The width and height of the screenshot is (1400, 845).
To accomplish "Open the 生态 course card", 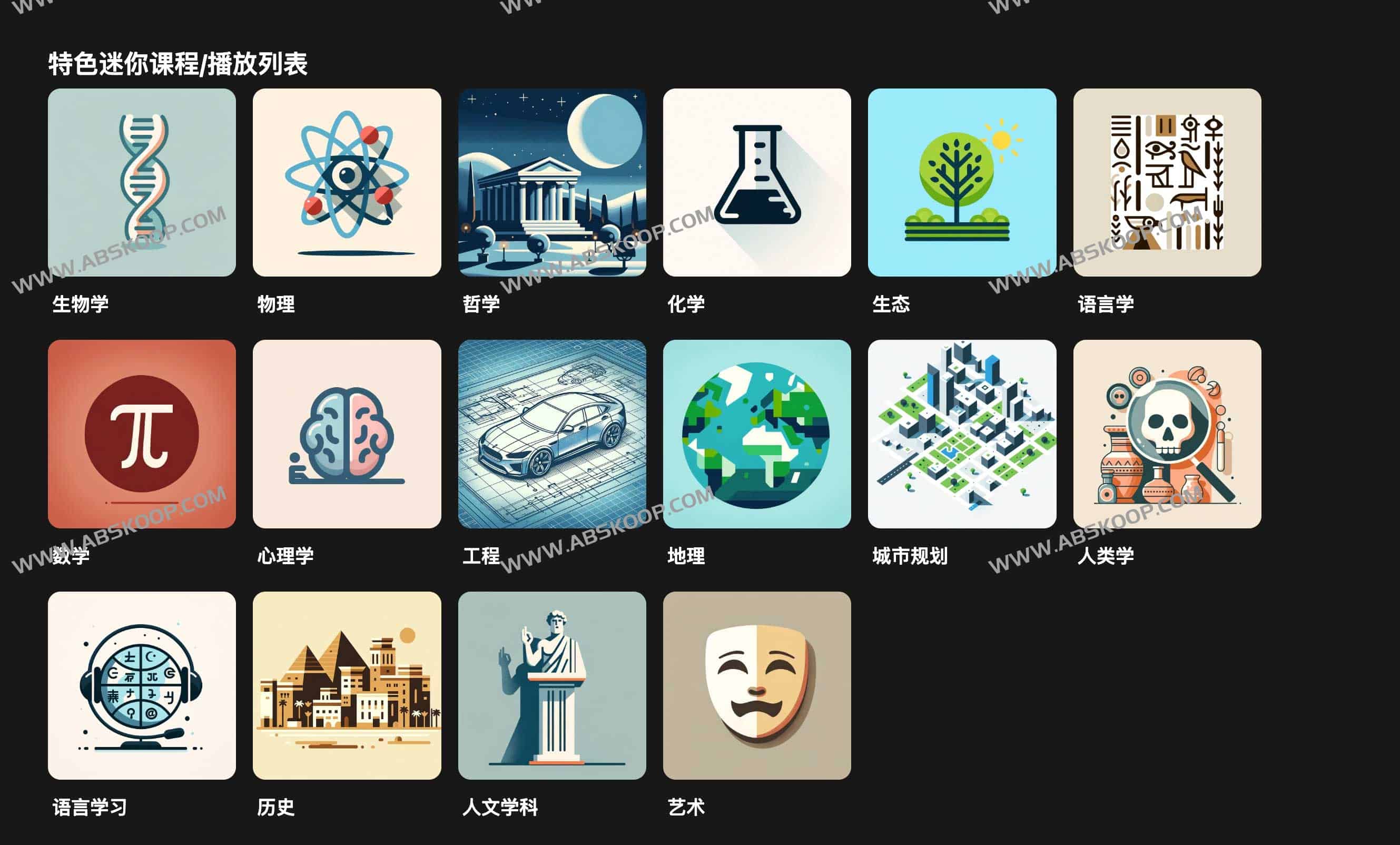I will click(962, 182).
